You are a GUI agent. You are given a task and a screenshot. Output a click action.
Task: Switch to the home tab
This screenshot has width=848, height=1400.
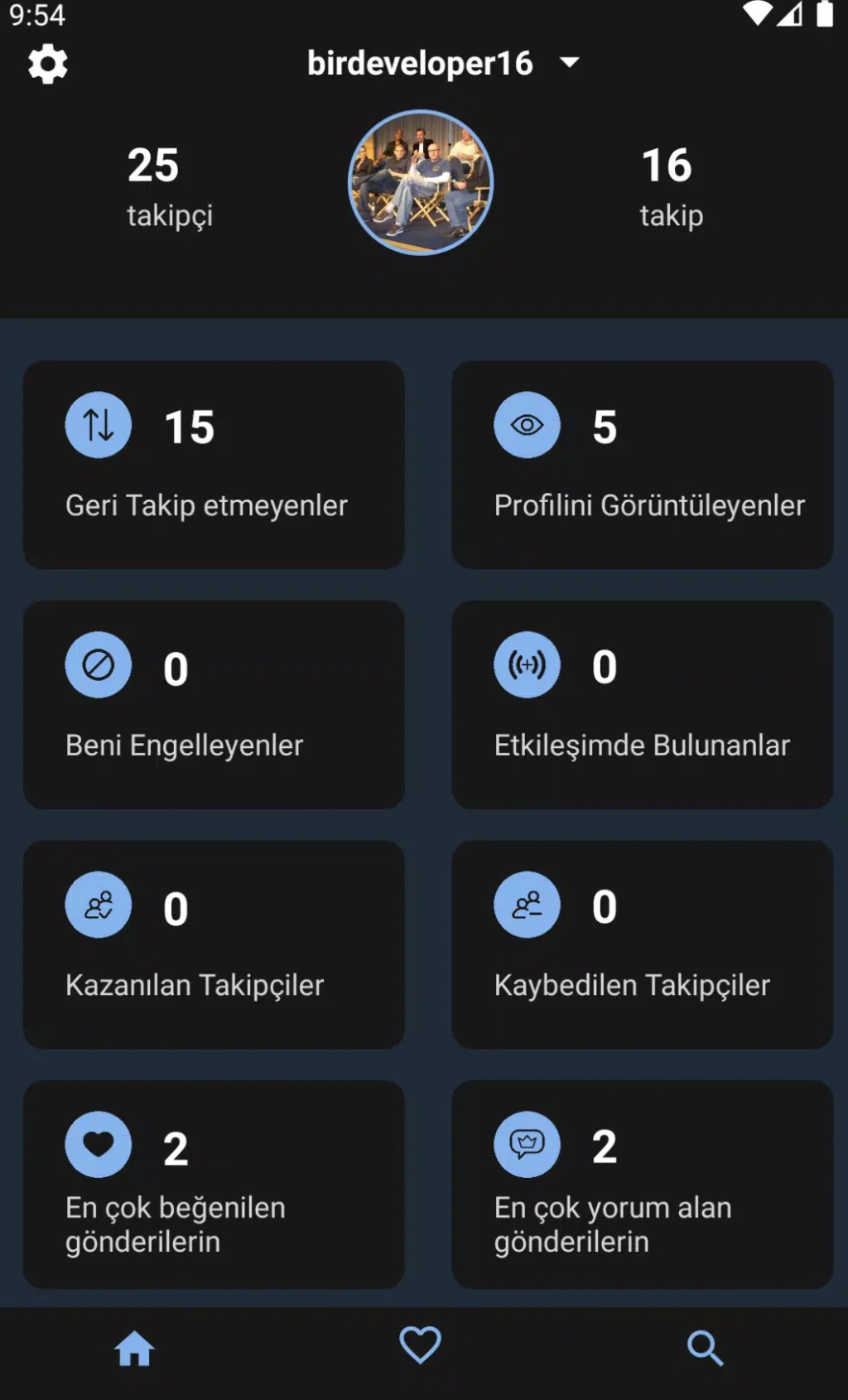tap(135, 1349)
